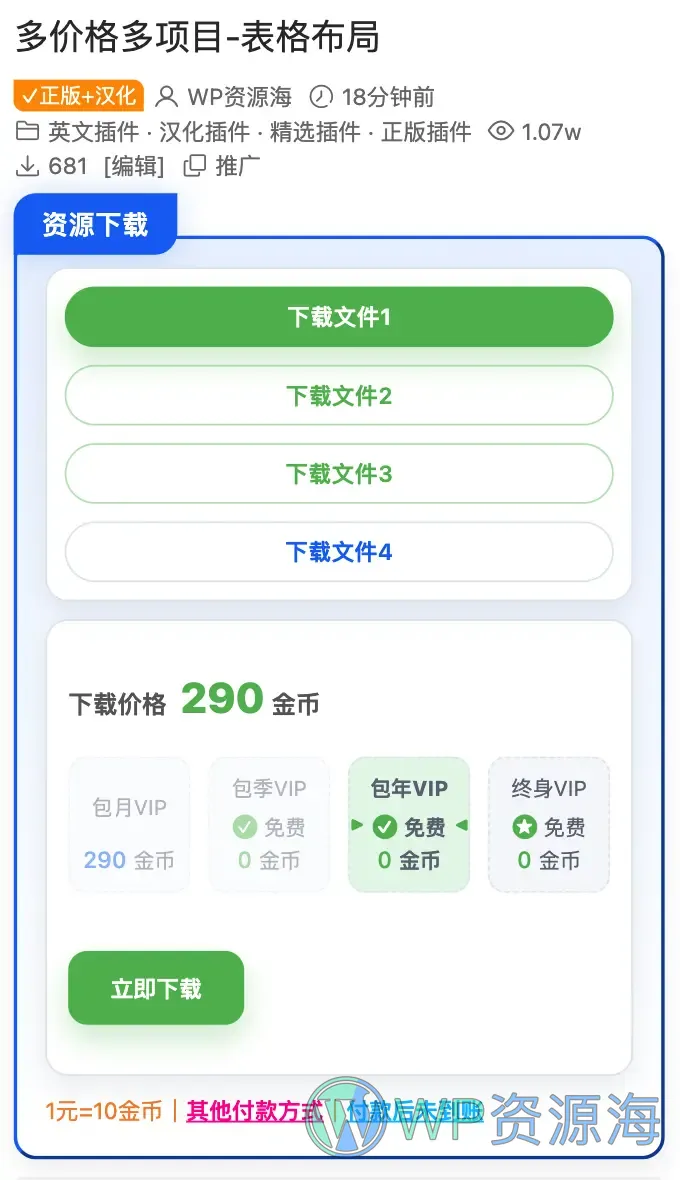680x1180 pixels.
Task: Tap the green 立即下载 button
Action: 156,988
